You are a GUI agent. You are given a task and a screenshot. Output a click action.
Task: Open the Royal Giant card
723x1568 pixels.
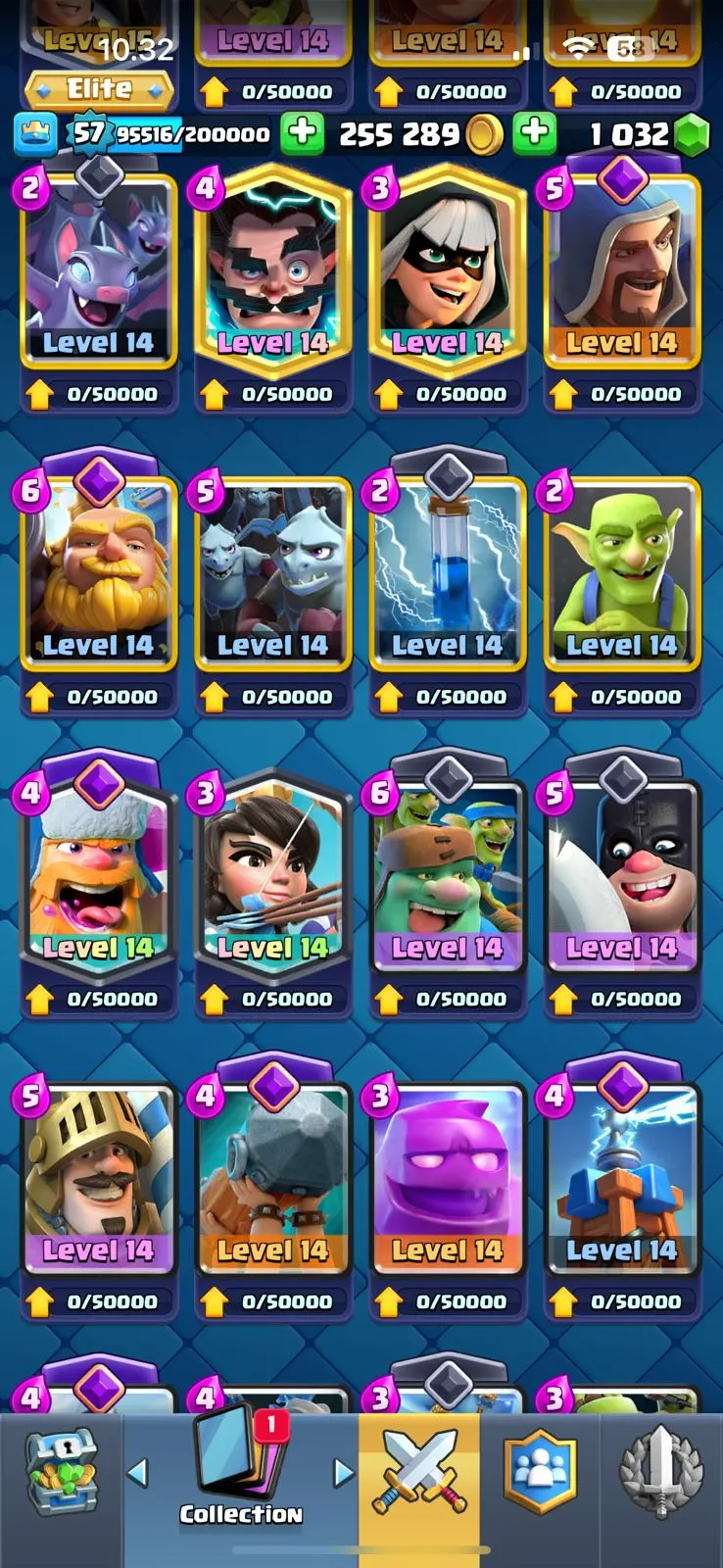pyautogui.click(x=98, y=576)
